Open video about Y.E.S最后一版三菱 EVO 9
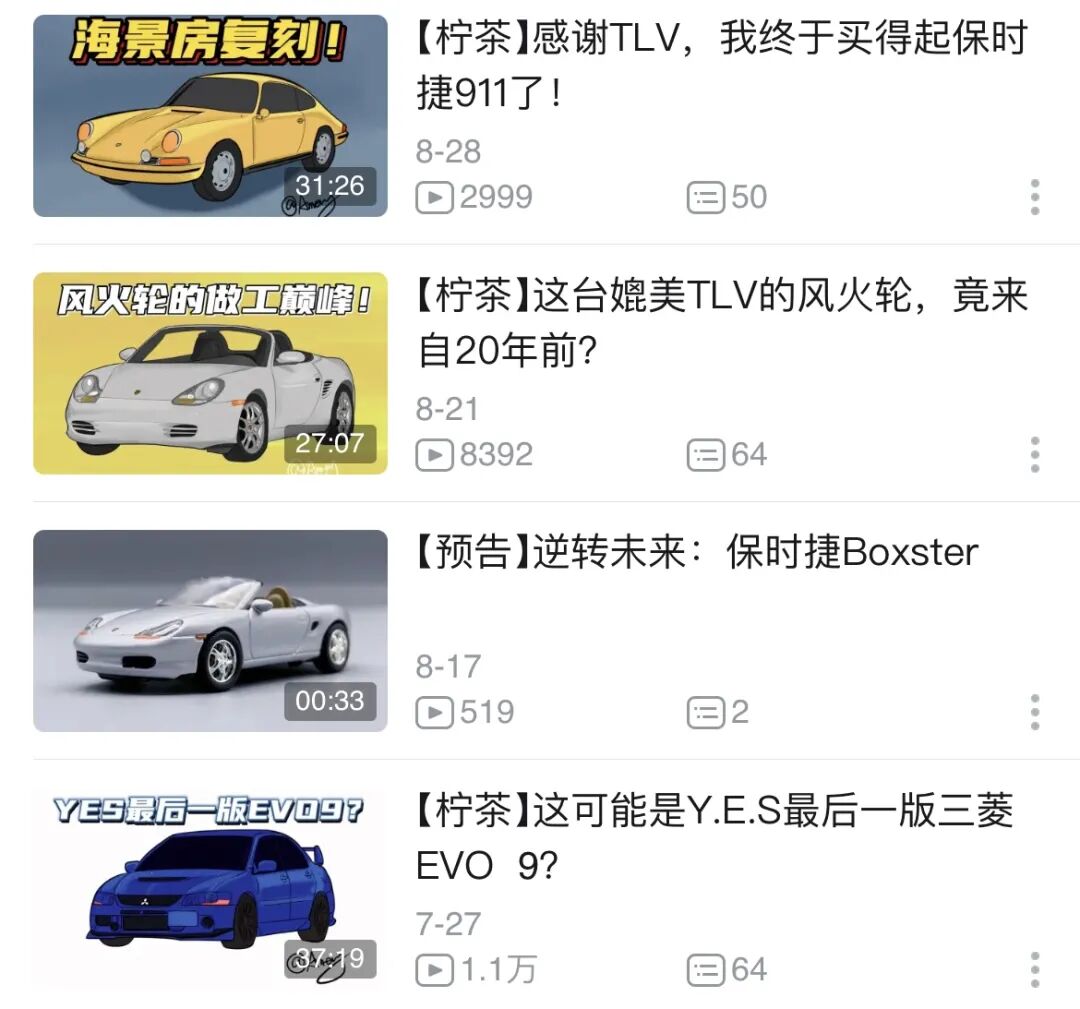The height and width of the screenshot is (1009, 1080). click(x=714, y=838)
